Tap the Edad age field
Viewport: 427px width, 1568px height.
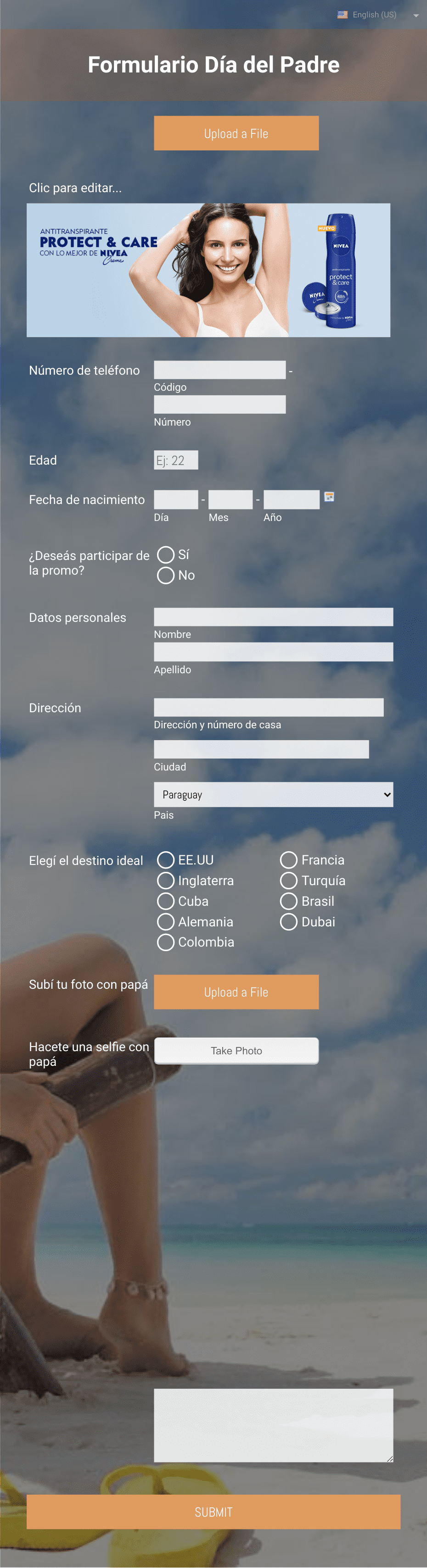[175, 460]
